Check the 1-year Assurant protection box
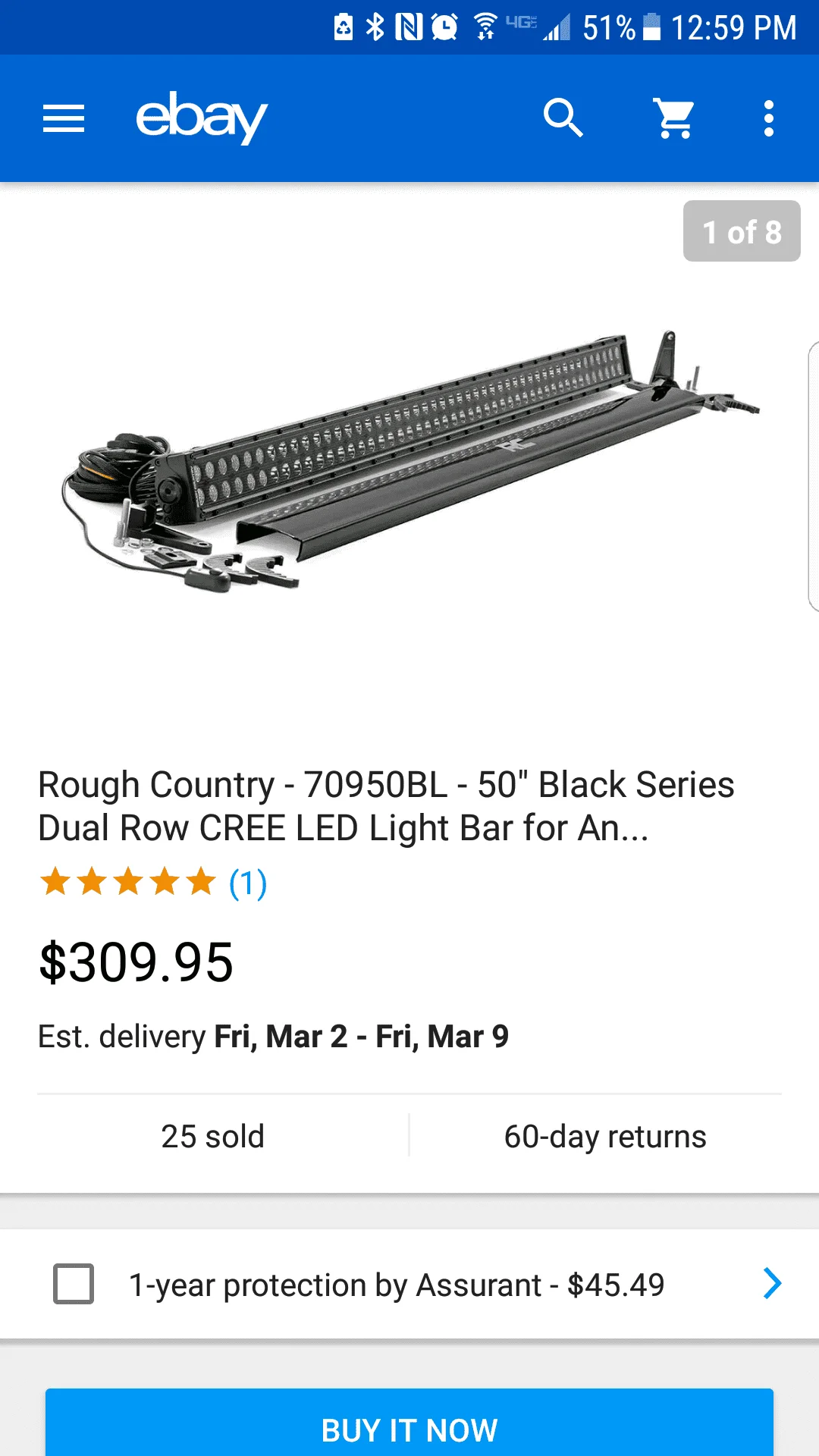 (74, 1284)
